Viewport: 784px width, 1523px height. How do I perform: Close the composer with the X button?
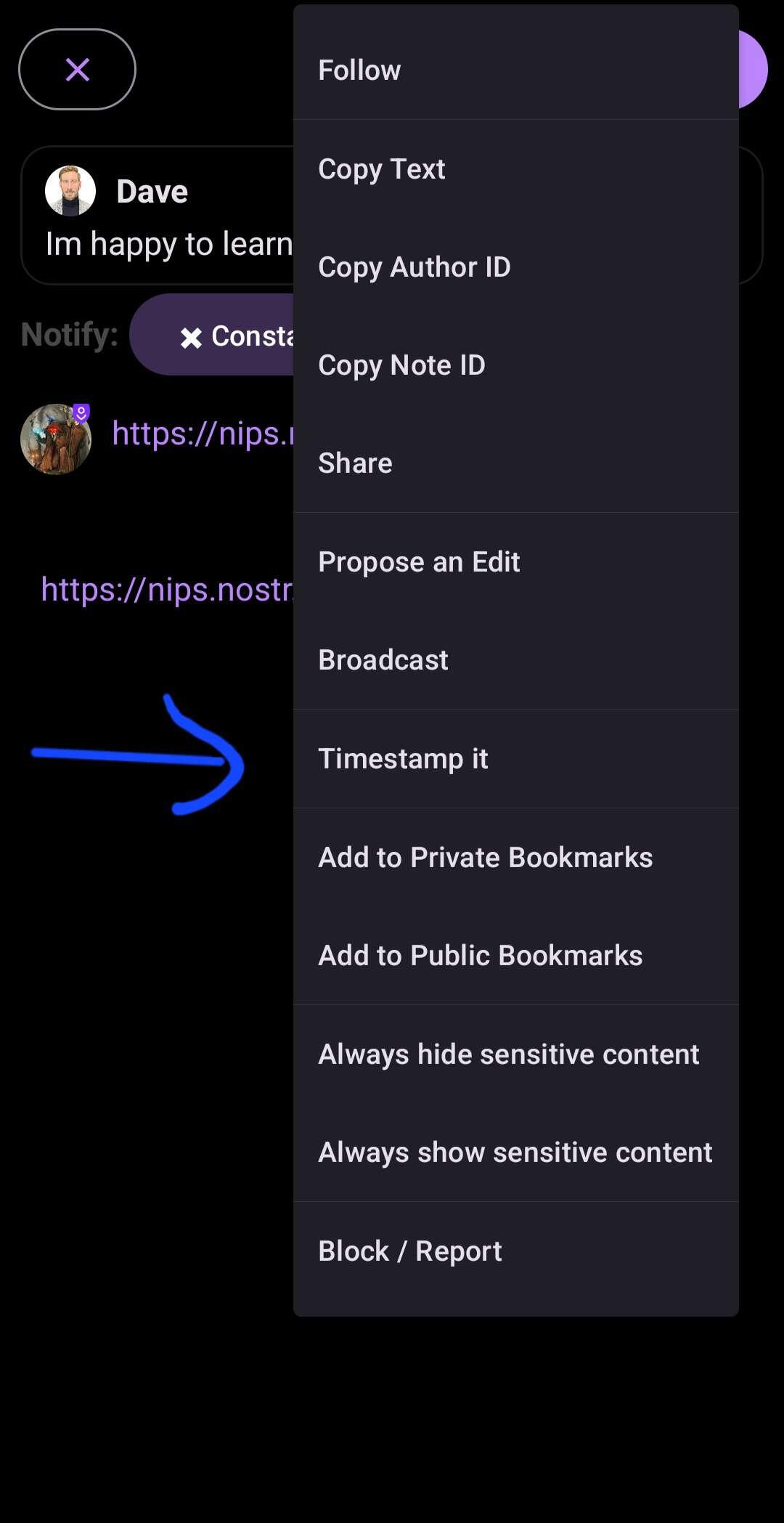tap(77, 70)
